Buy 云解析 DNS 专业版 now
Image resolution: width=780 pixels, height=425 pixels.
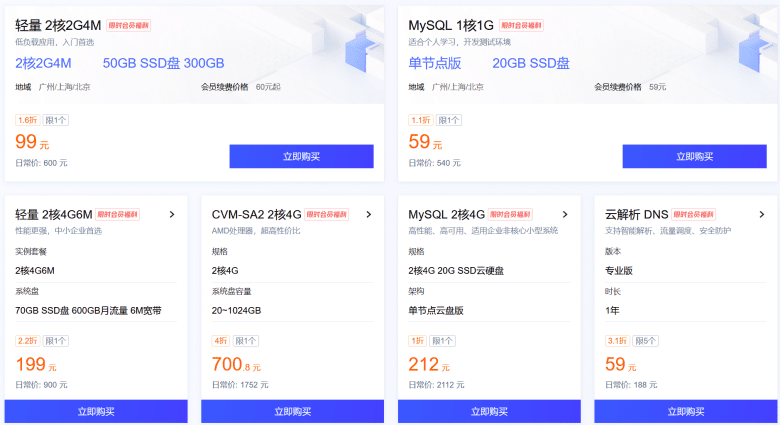685,411
